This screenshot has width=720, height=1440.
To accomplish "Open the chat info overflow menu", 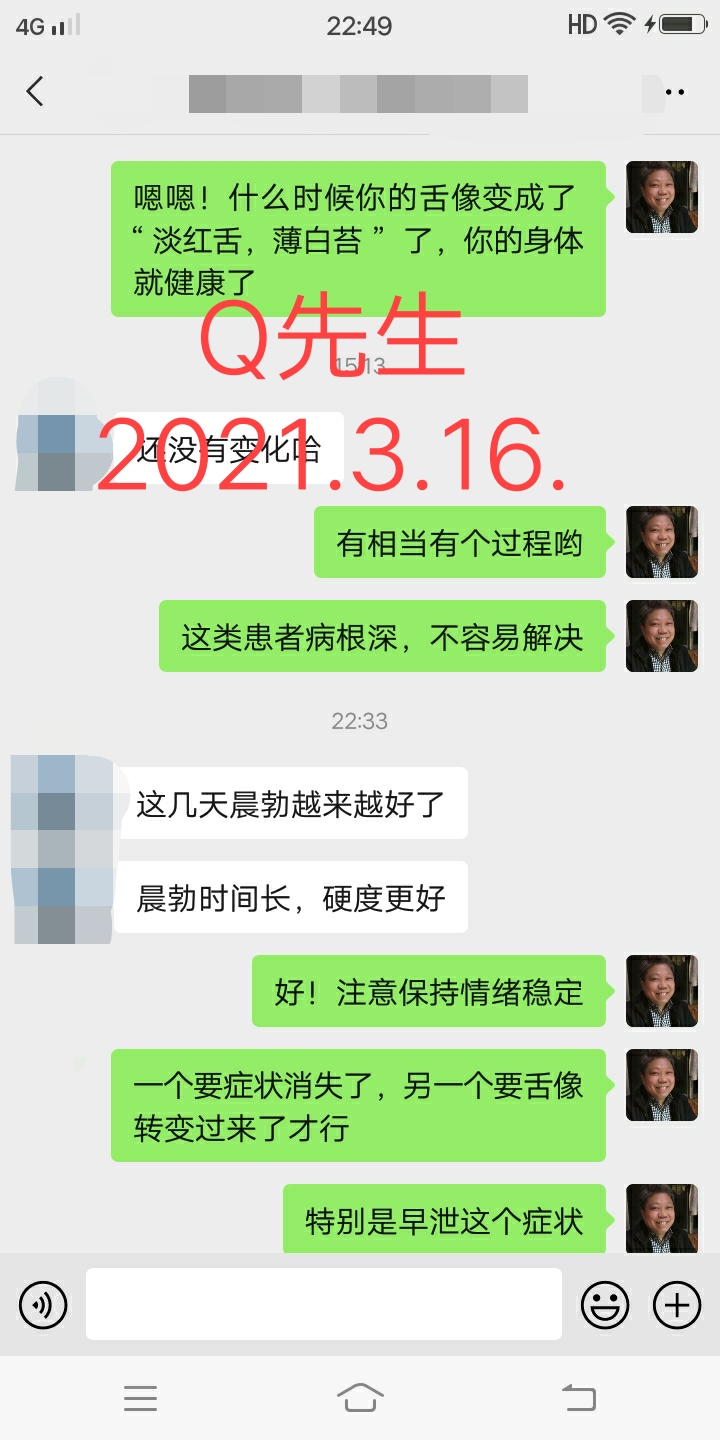I will click(675, 93).
